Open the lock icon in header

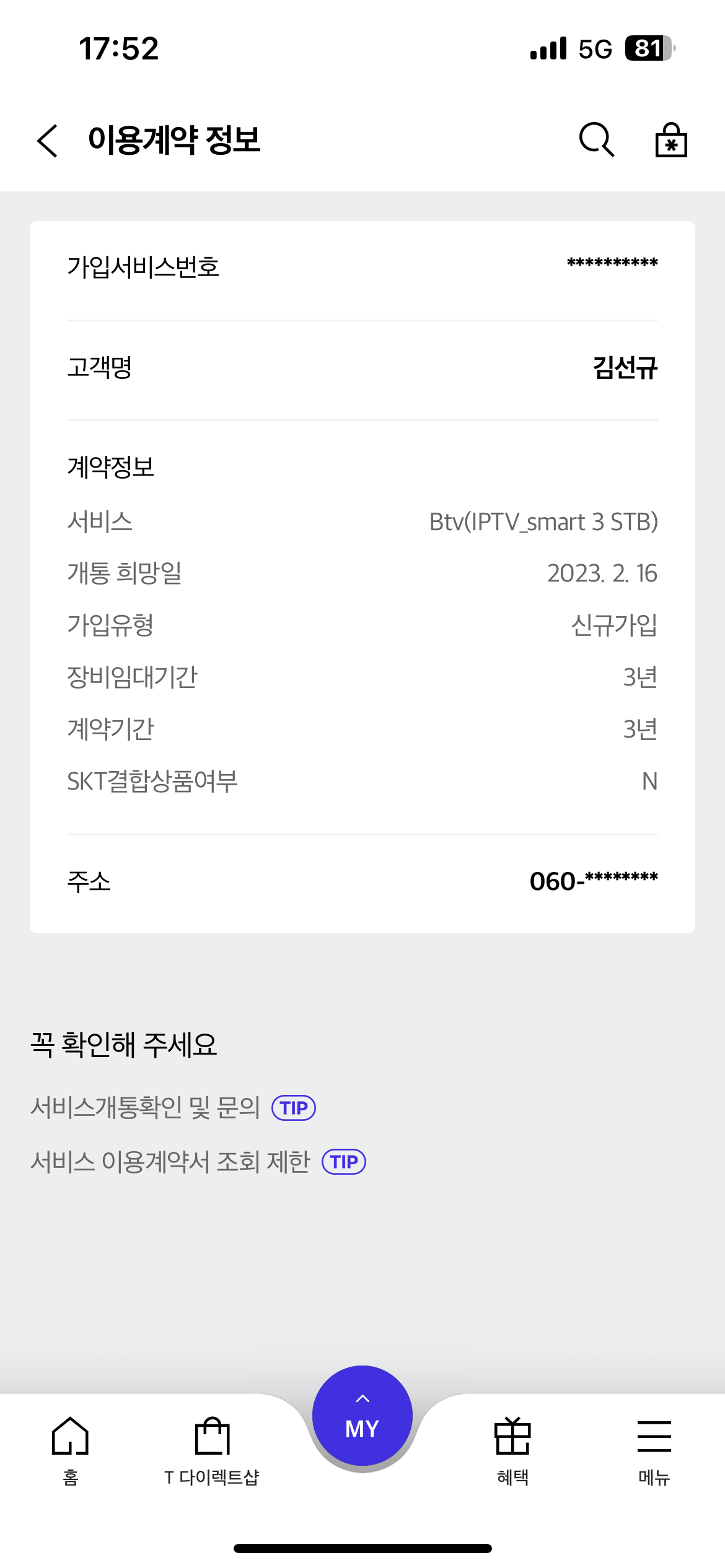coord(671,139)
